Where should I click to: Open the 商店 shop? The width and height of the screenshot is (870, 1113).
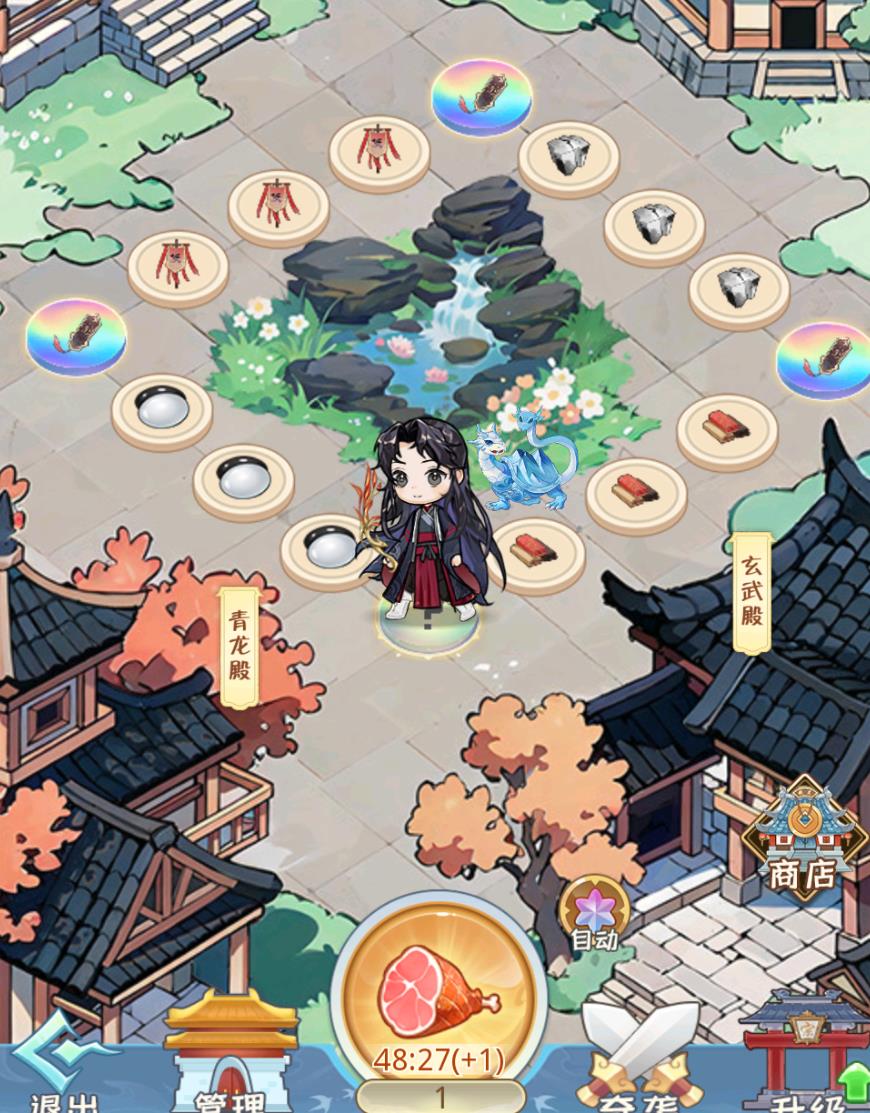pos(803,840)
